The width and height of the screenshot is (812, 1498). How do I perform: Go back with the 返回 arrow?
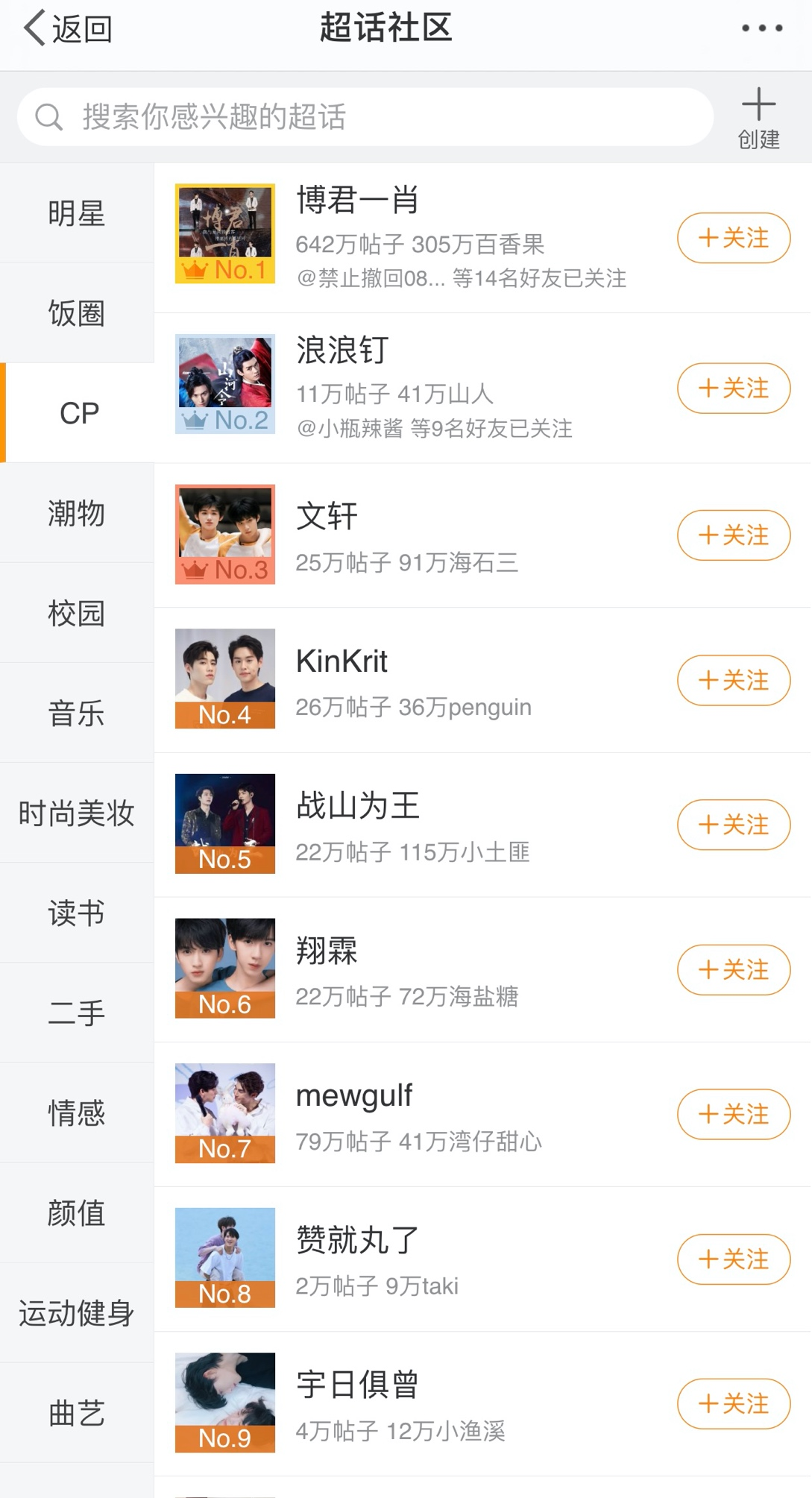click(67, 29)
